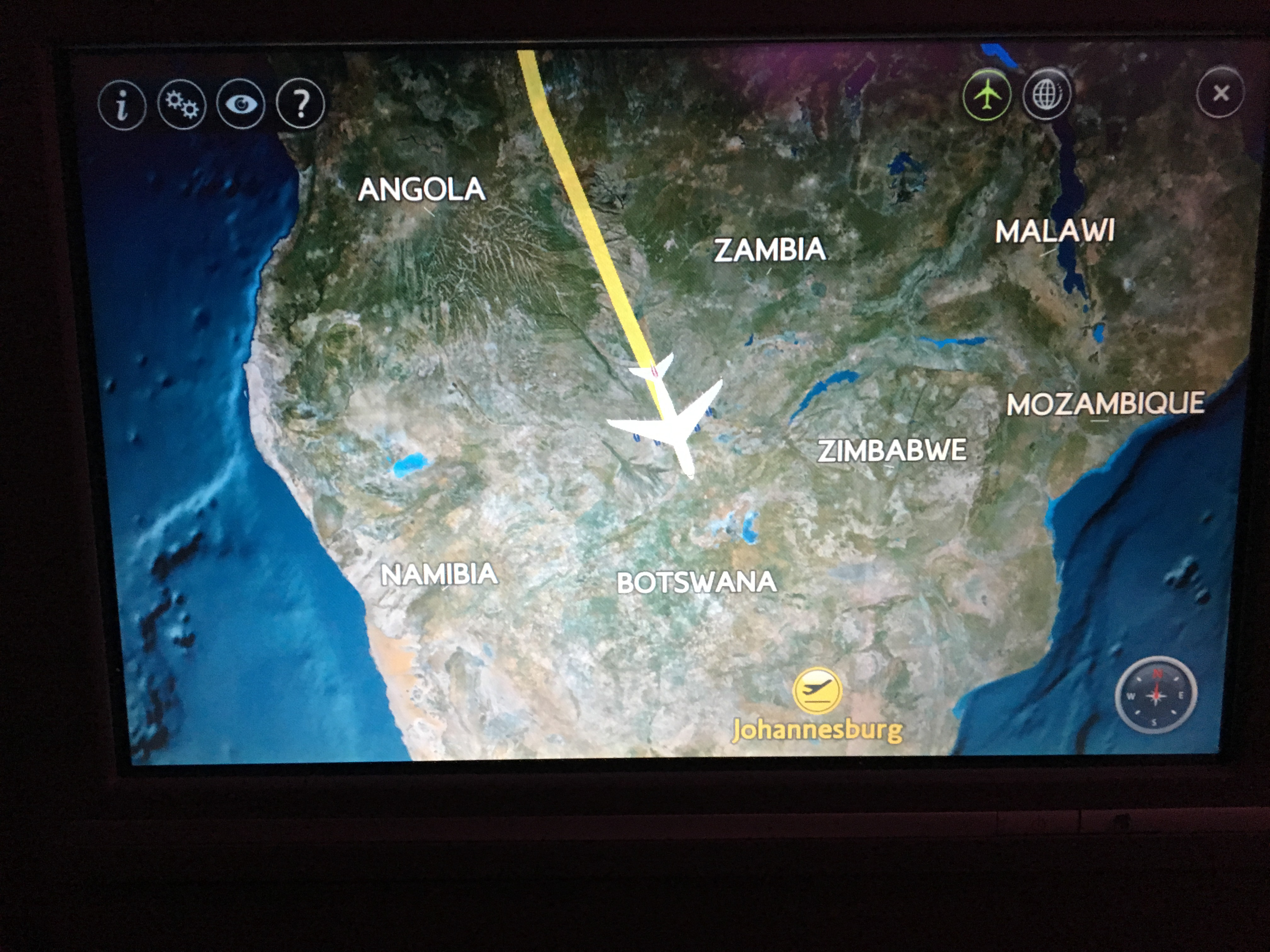
Task: Tap the compass to reset orientation
Action: click(1156, 695)
